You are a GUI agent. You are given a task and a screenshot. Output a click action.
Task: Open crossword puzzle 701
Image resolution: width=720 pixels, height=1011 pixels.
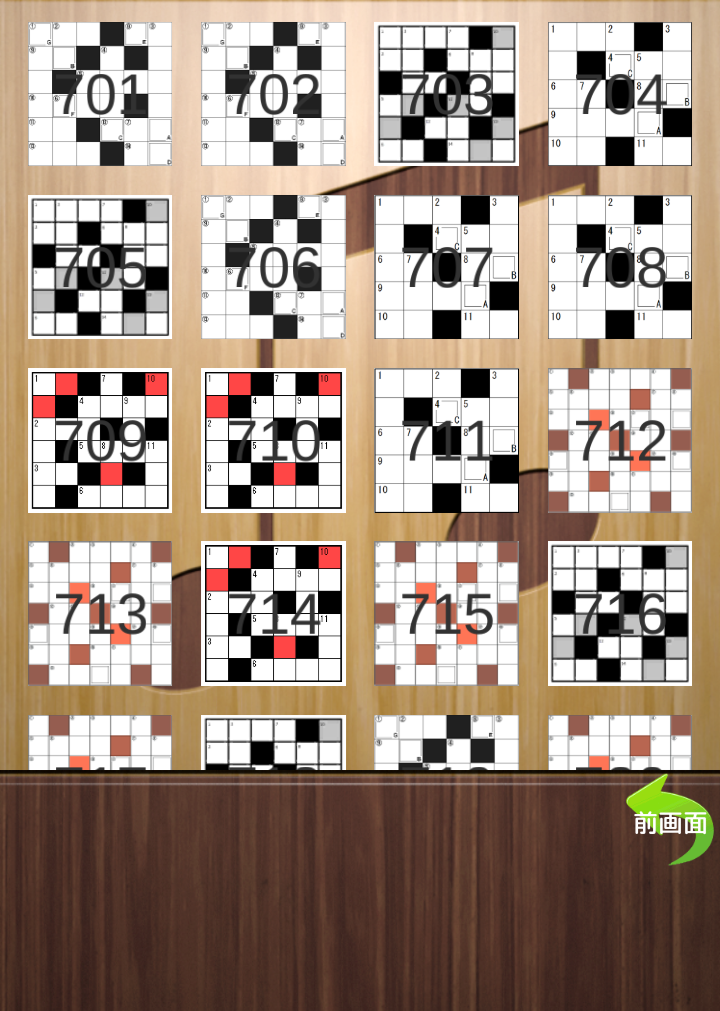[x=100, y=94]
